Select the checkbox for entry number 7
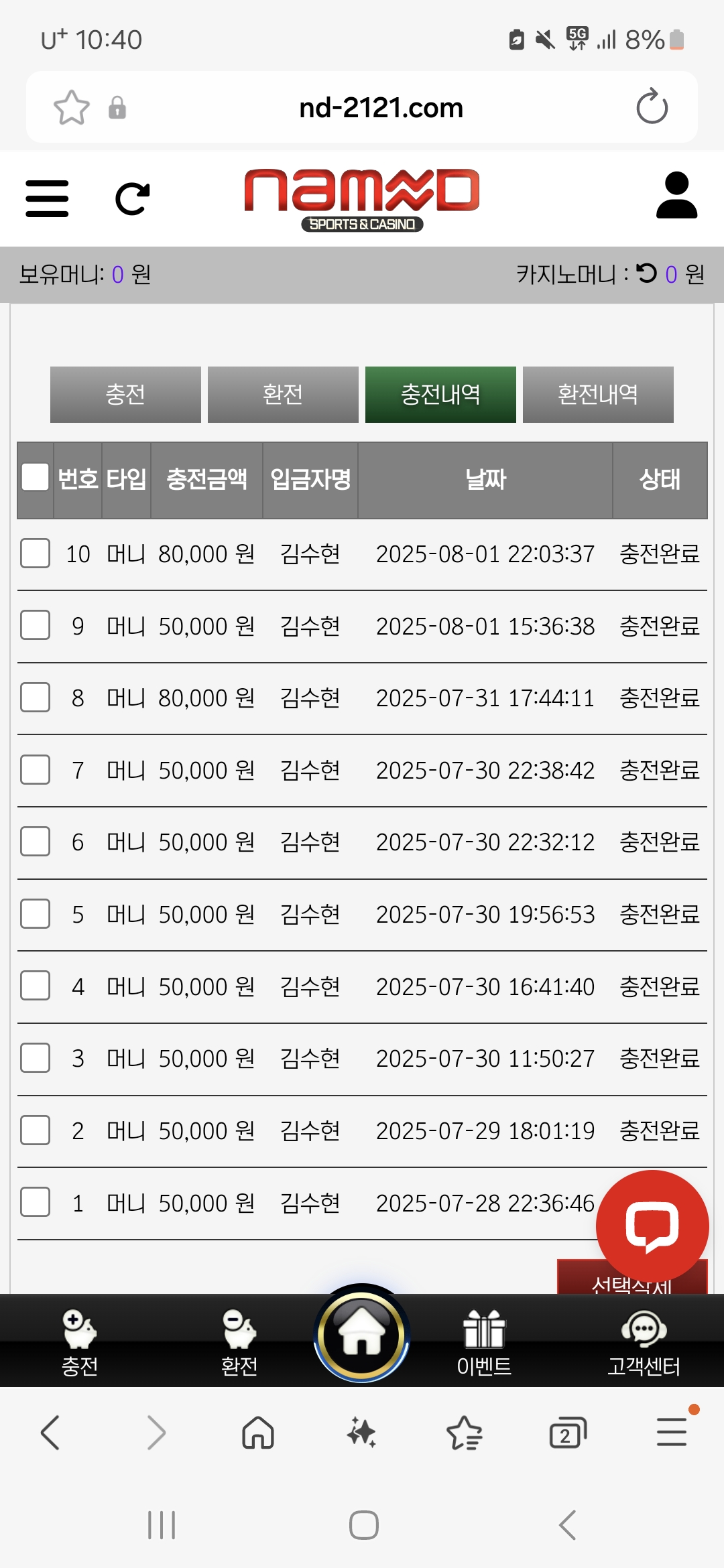 coord(35,770)
